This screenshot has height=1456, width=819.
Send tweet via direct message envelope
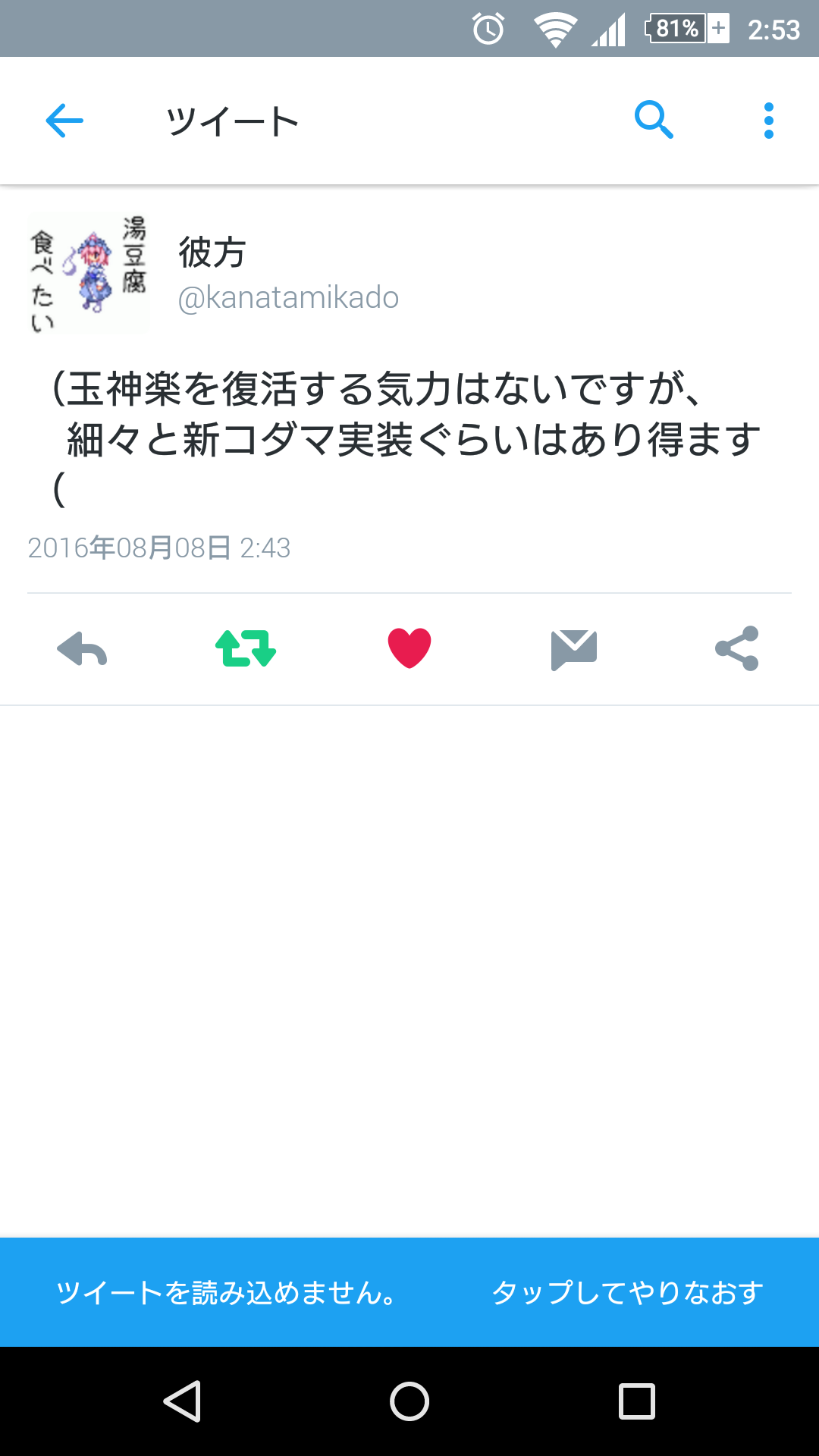point(573,649)
